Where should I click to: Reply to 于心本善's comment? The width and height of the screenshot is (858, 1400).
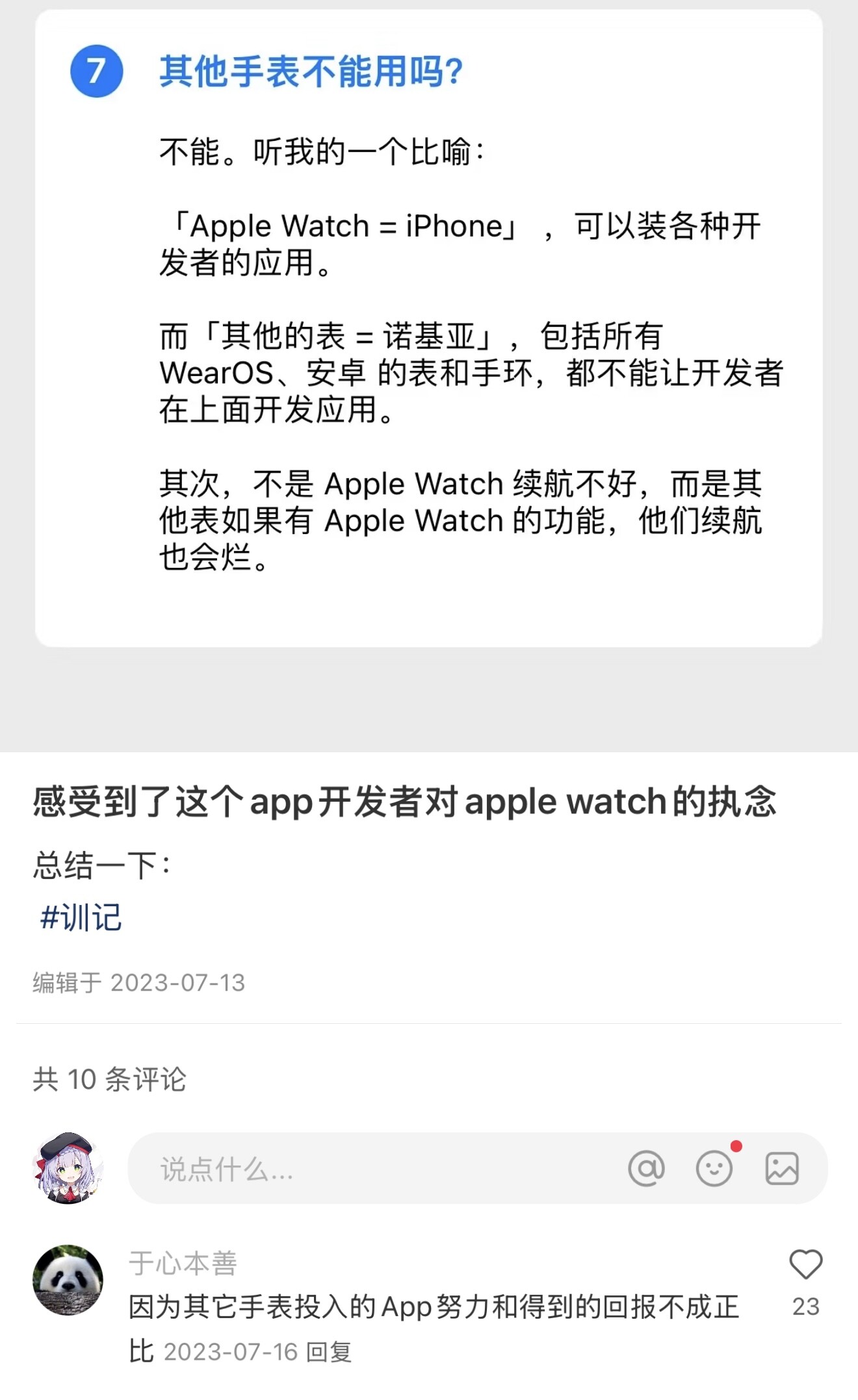(x=329, y=1352)
